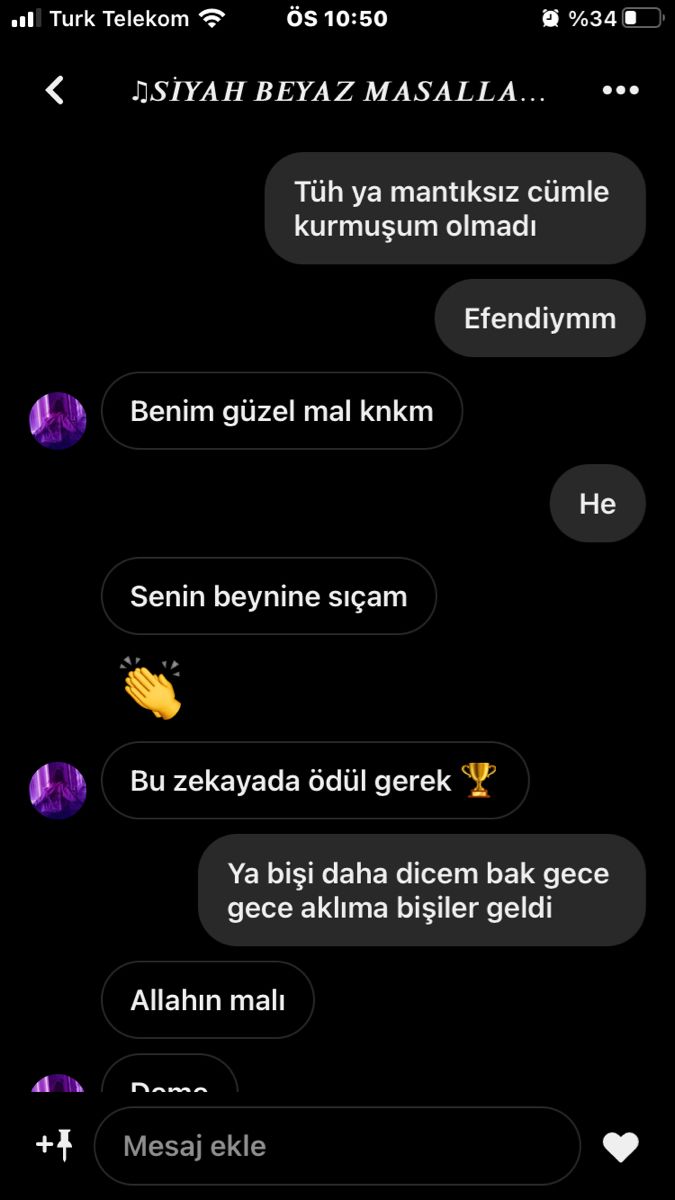The image size is (675, 1200).
Task: Send a heart reaction
Action: pos(620,1147)
